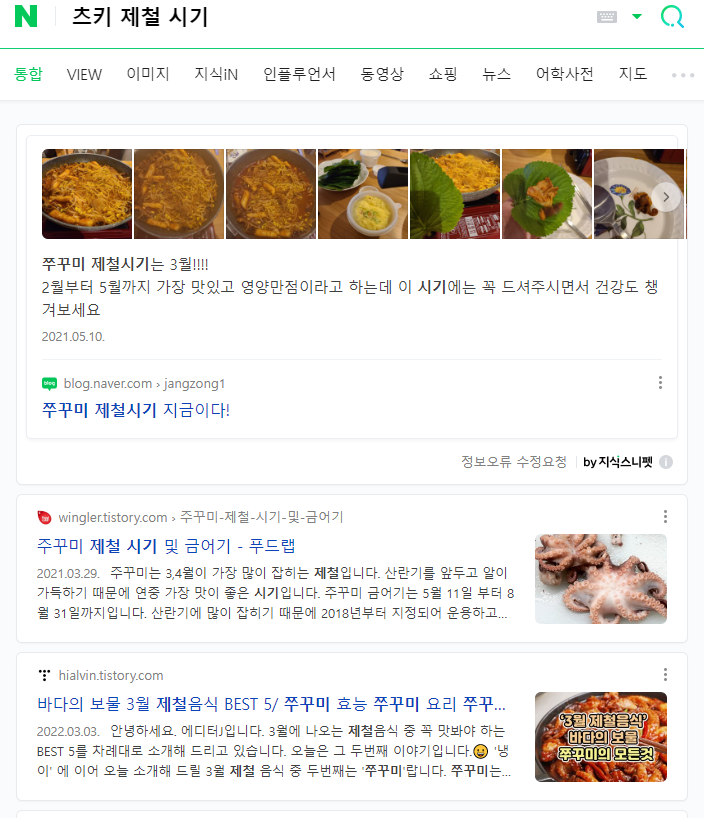704x818 pixels.
Task: Open the 인플루언서 tab
Action: point(299,74)
